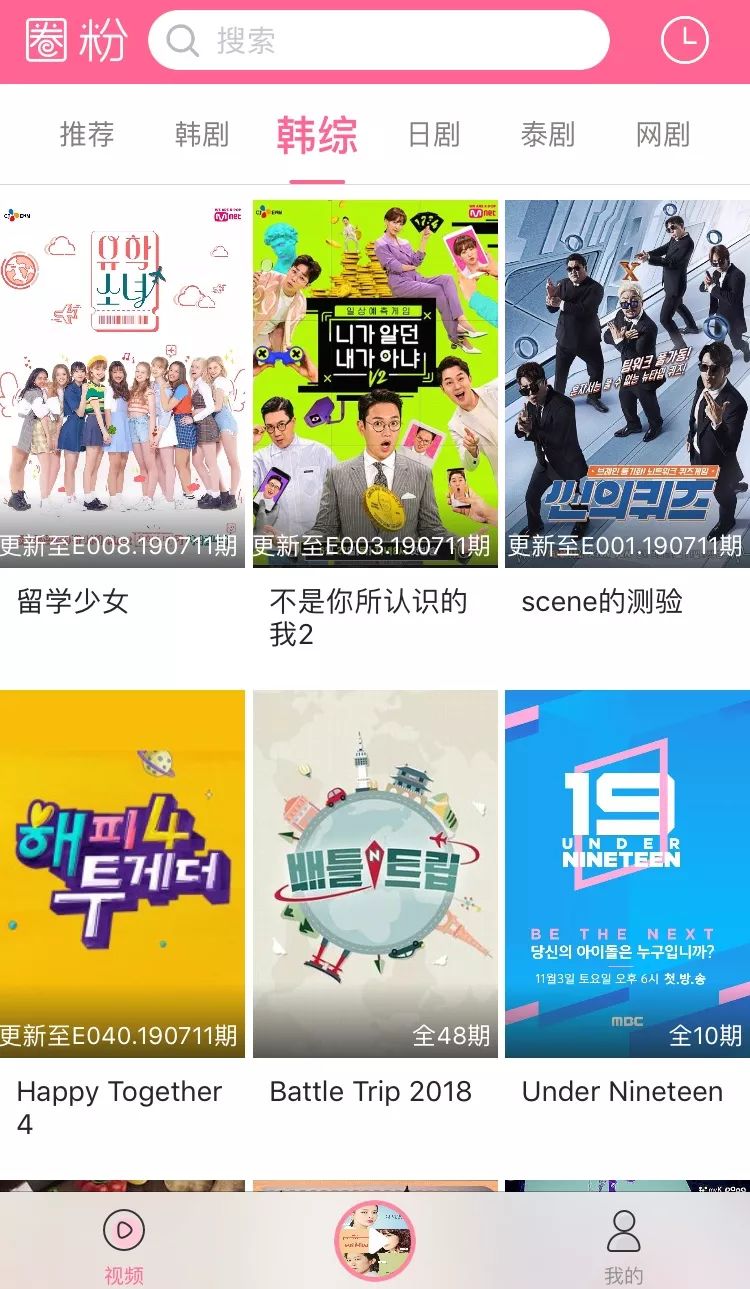This screenshot has height=1289, width=750.
Task: Select the 韩综 tab
Action: pyautogui.click(x=317, y=135)
